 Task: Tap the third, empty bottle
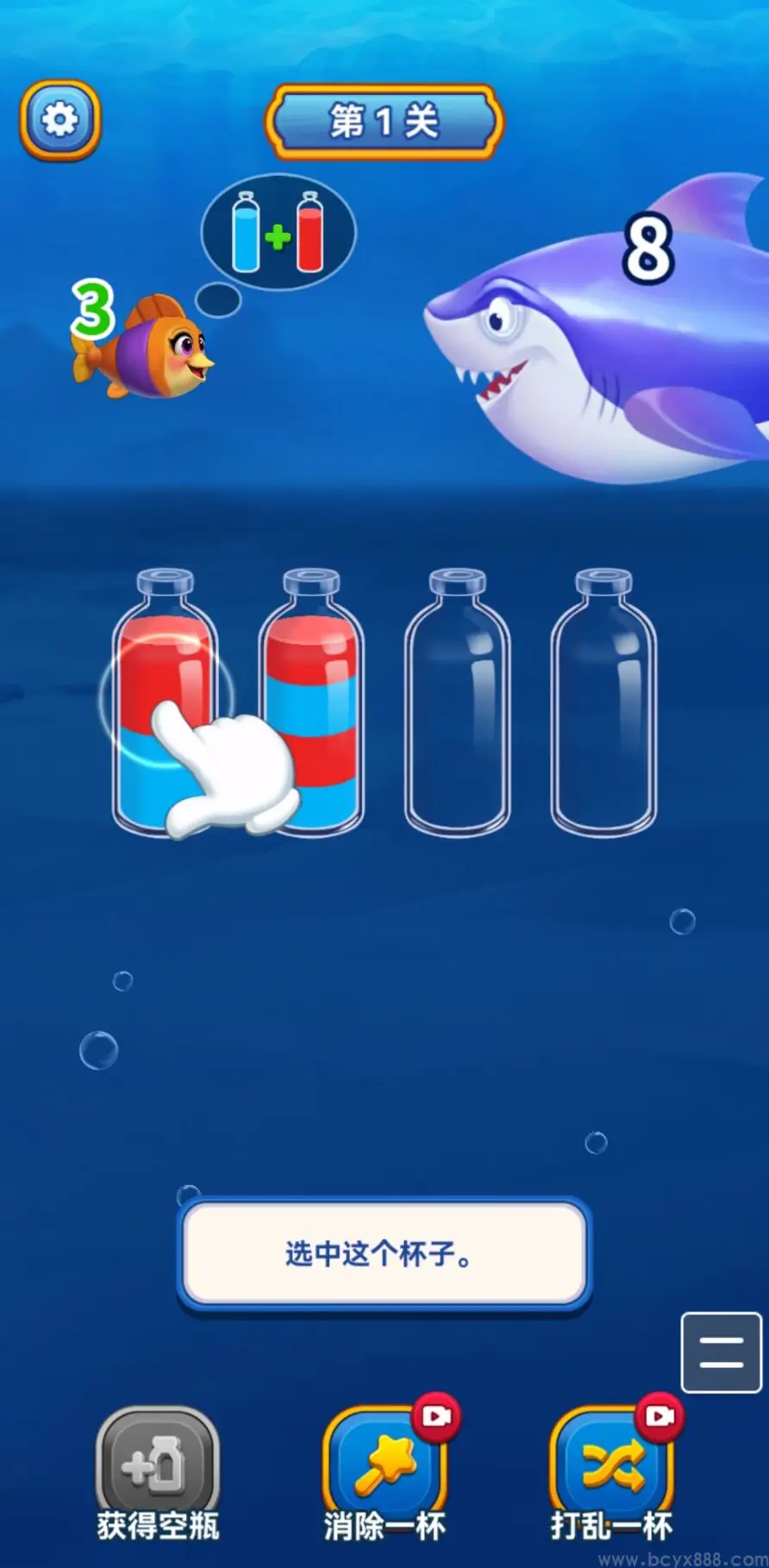pos(457,703)
